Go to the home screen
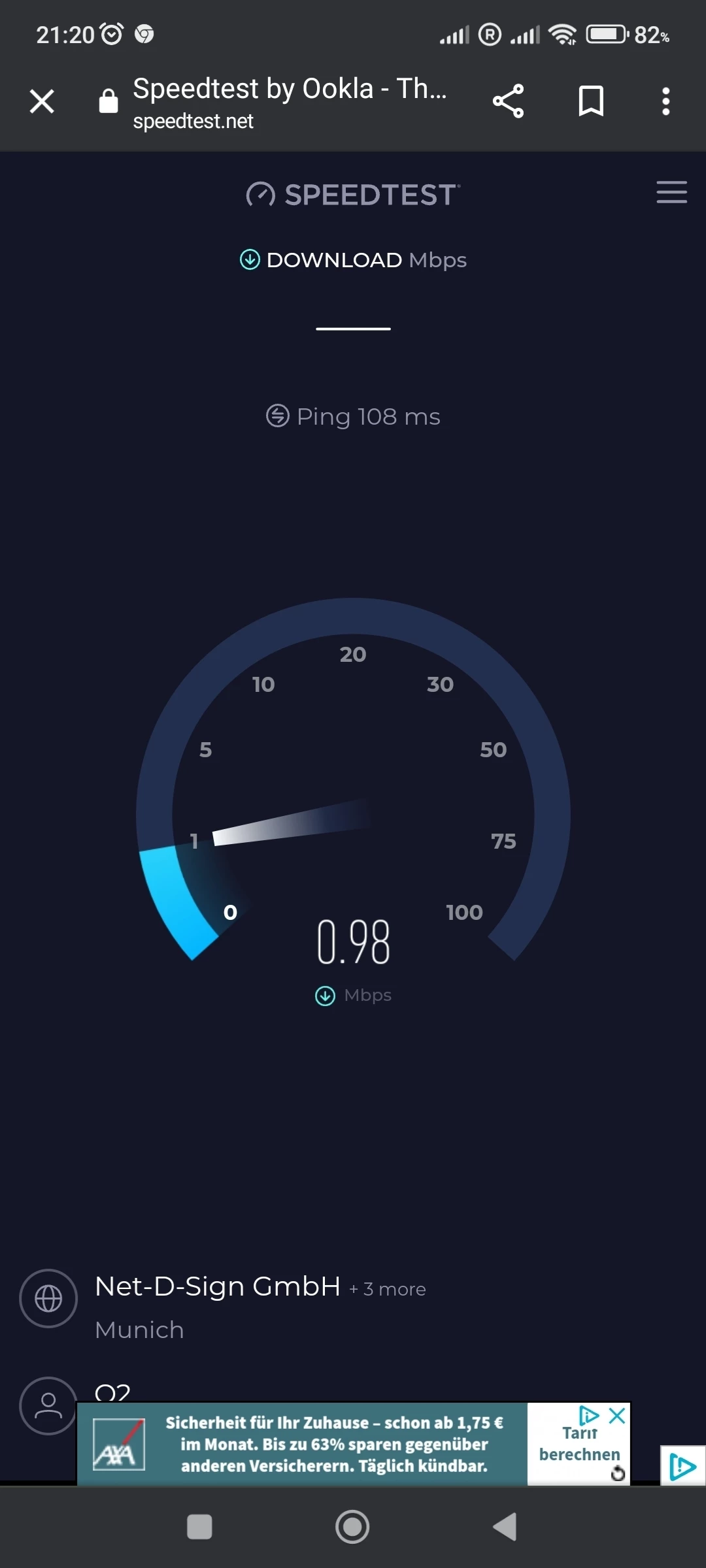706x1568 pixels. click(352, 1527)
